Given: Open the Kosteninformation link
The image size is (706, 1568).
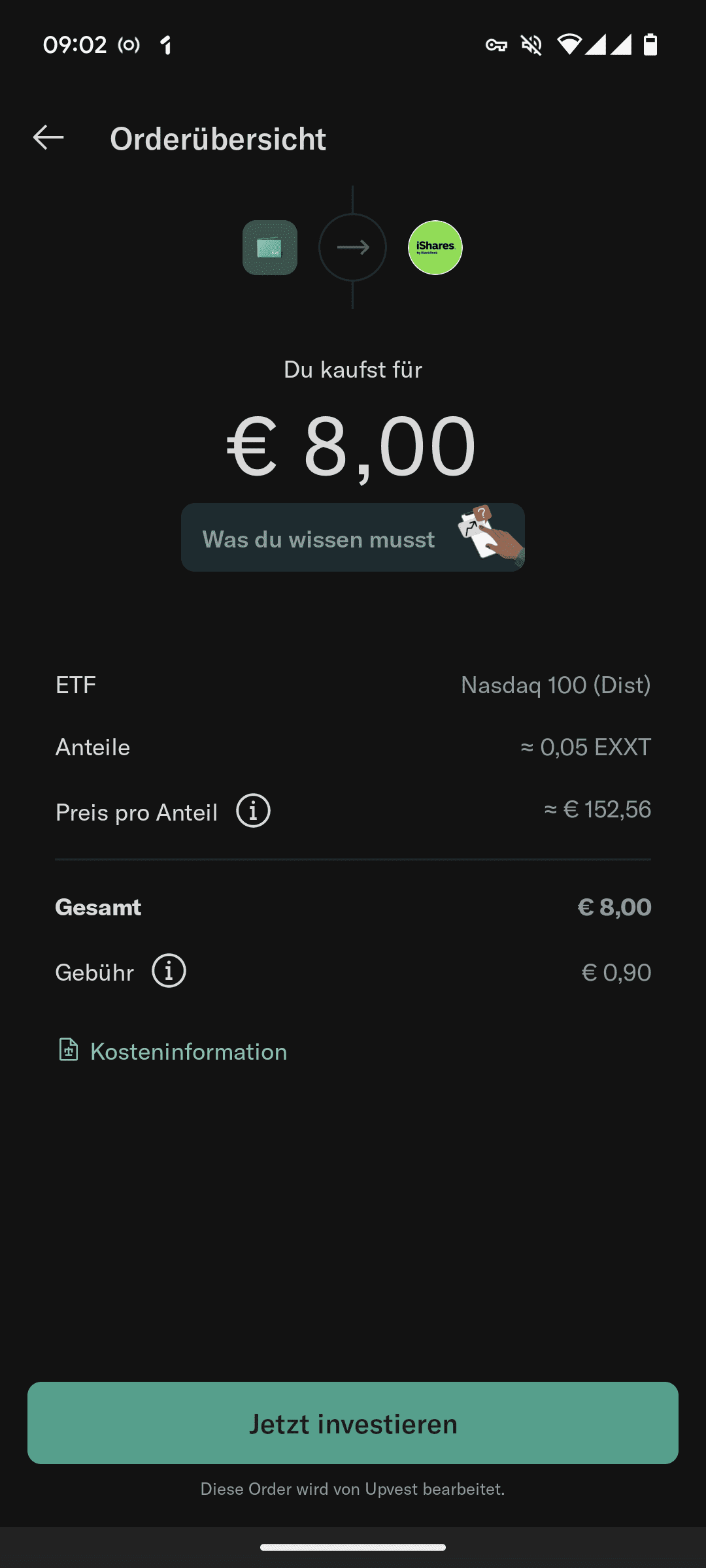Looking at the screenshot, I should [x=173, y=1051].
